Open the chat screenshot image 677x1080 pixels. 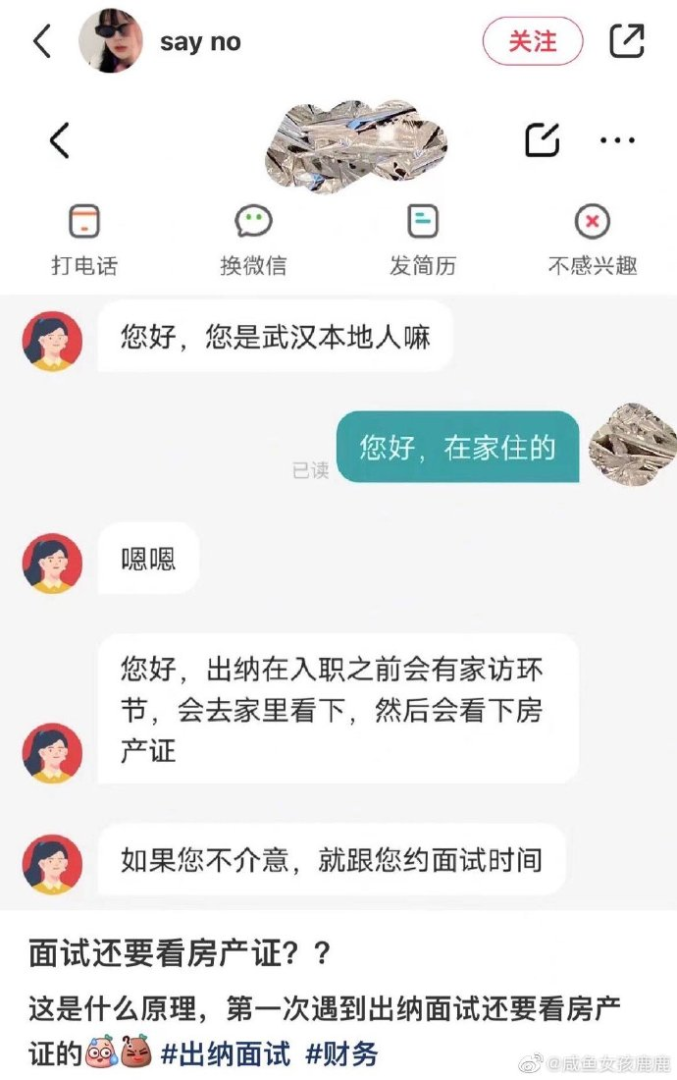[x=338, y=500]
